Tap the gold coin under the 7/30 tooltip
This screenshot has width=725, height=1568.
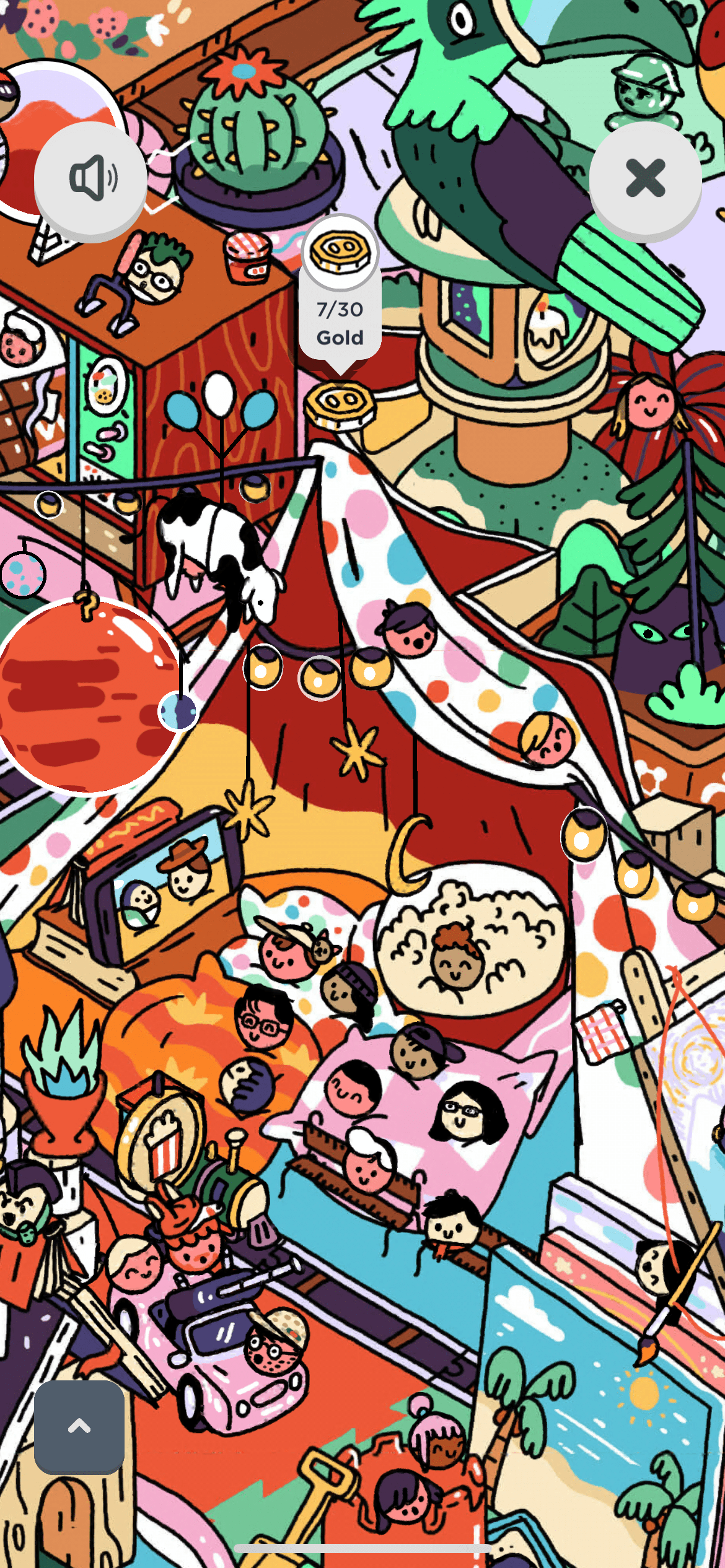pos(340,405)
